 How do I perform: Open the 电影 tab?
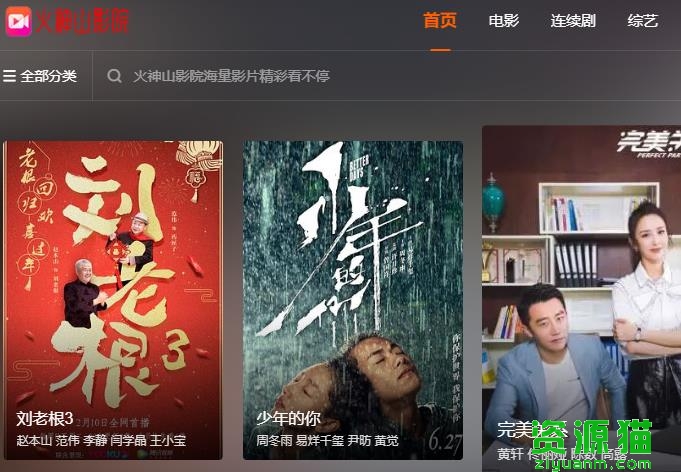(504, 21)
